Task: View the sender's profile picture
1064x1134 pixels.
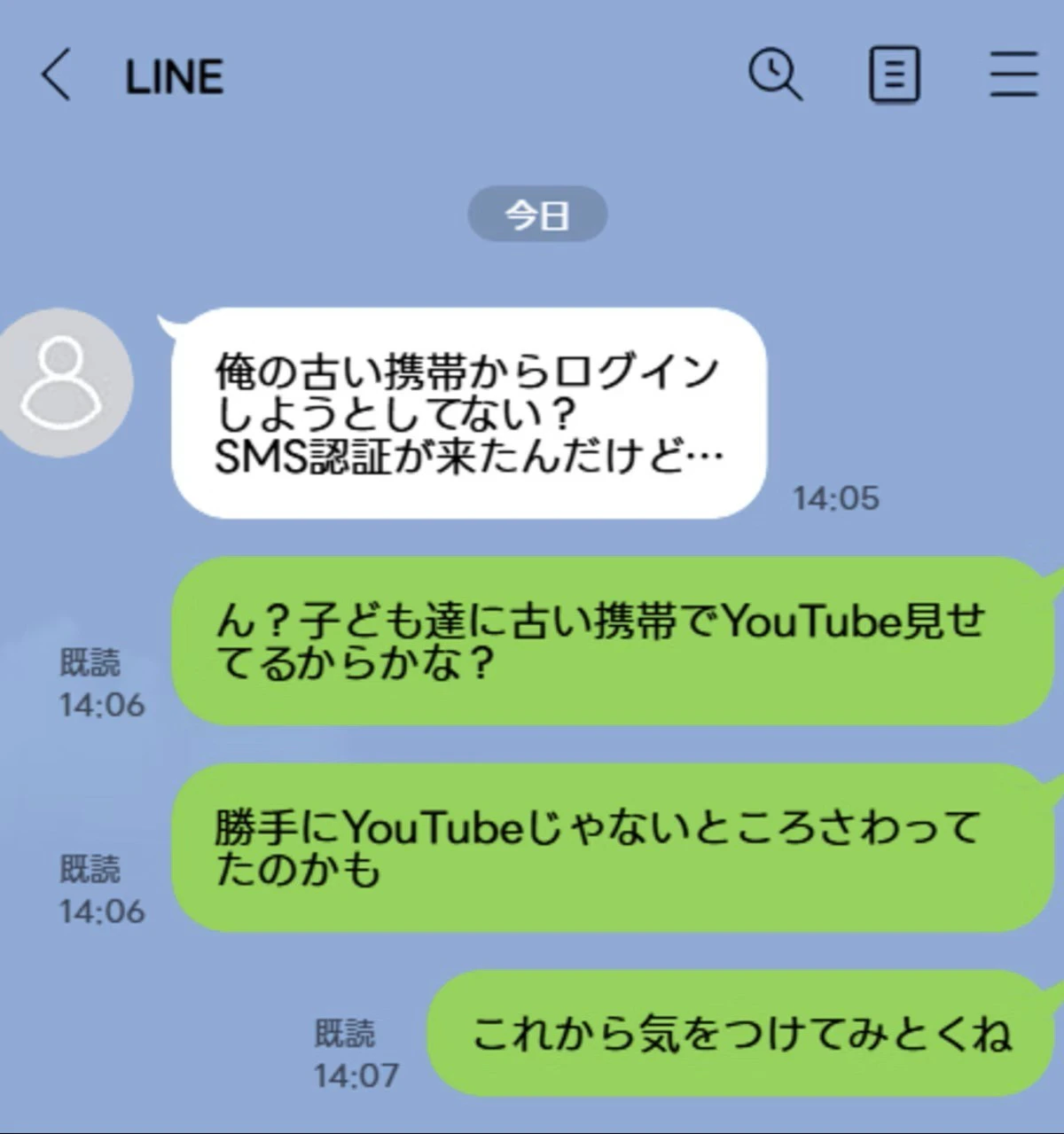Action: 62,382
